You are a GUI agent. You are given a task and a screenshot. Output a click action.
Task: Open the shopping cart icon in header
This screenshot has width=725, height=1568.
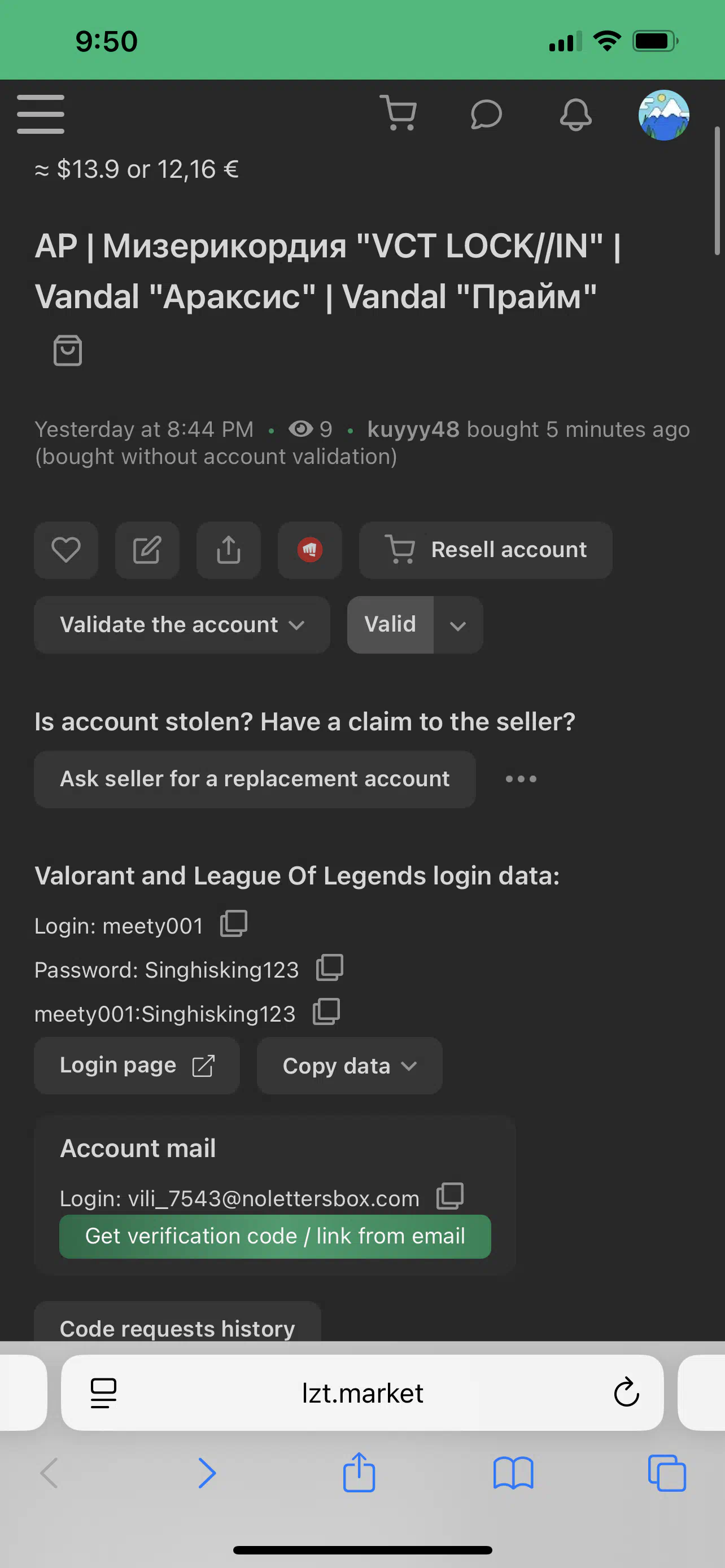click(398, 113)
